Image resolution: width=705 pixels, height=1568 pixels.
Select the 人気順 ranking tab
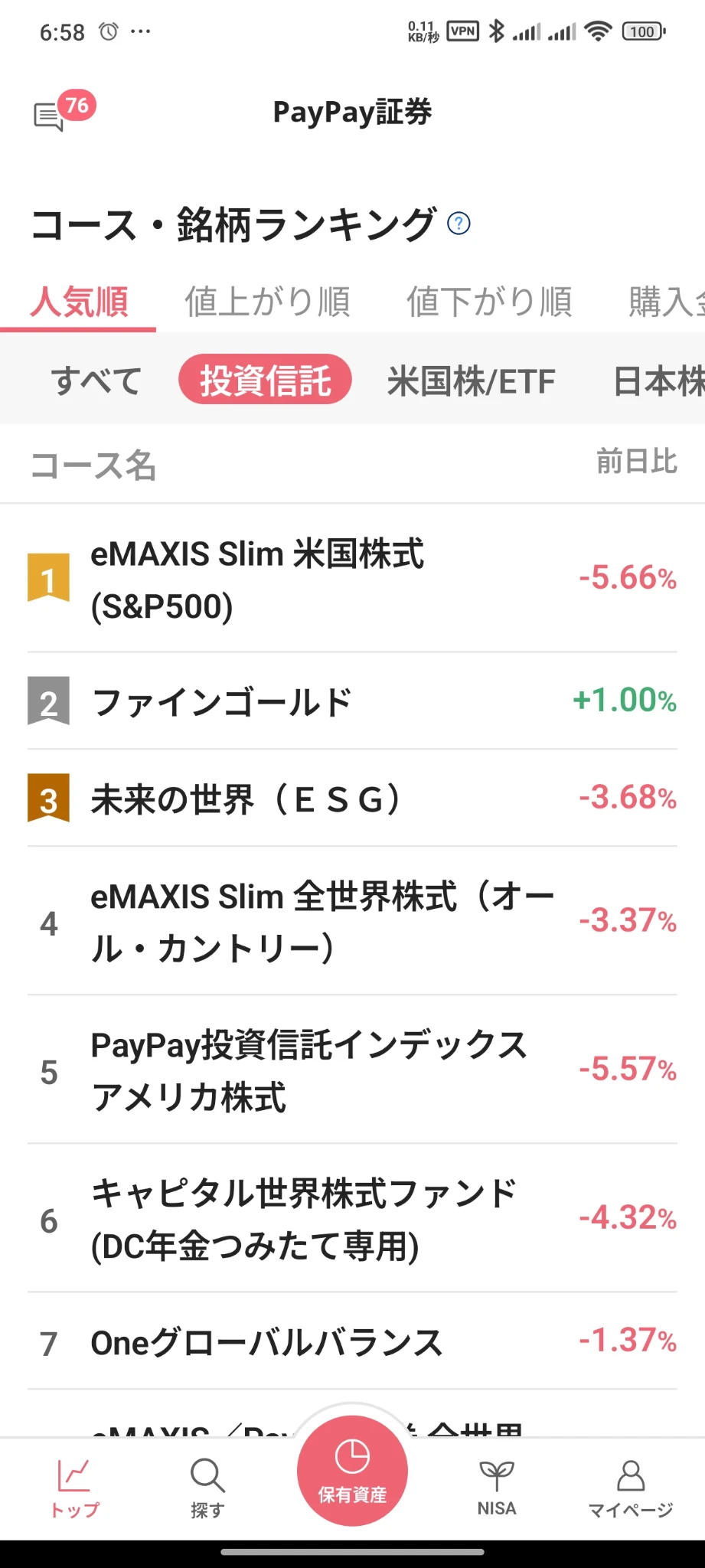[x=79, y=302]
